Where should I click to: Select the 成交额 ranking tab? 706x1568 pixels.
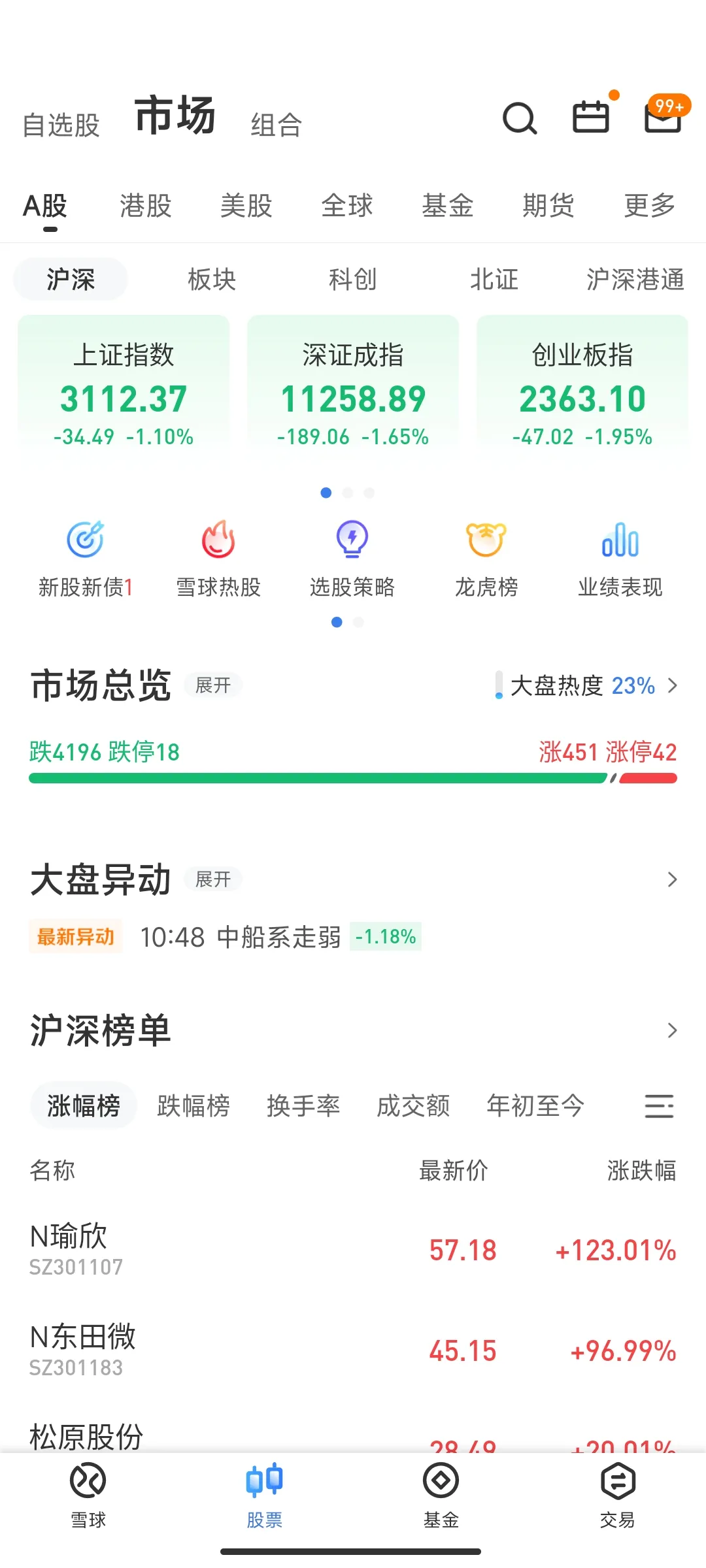(x=413, y=1106)
